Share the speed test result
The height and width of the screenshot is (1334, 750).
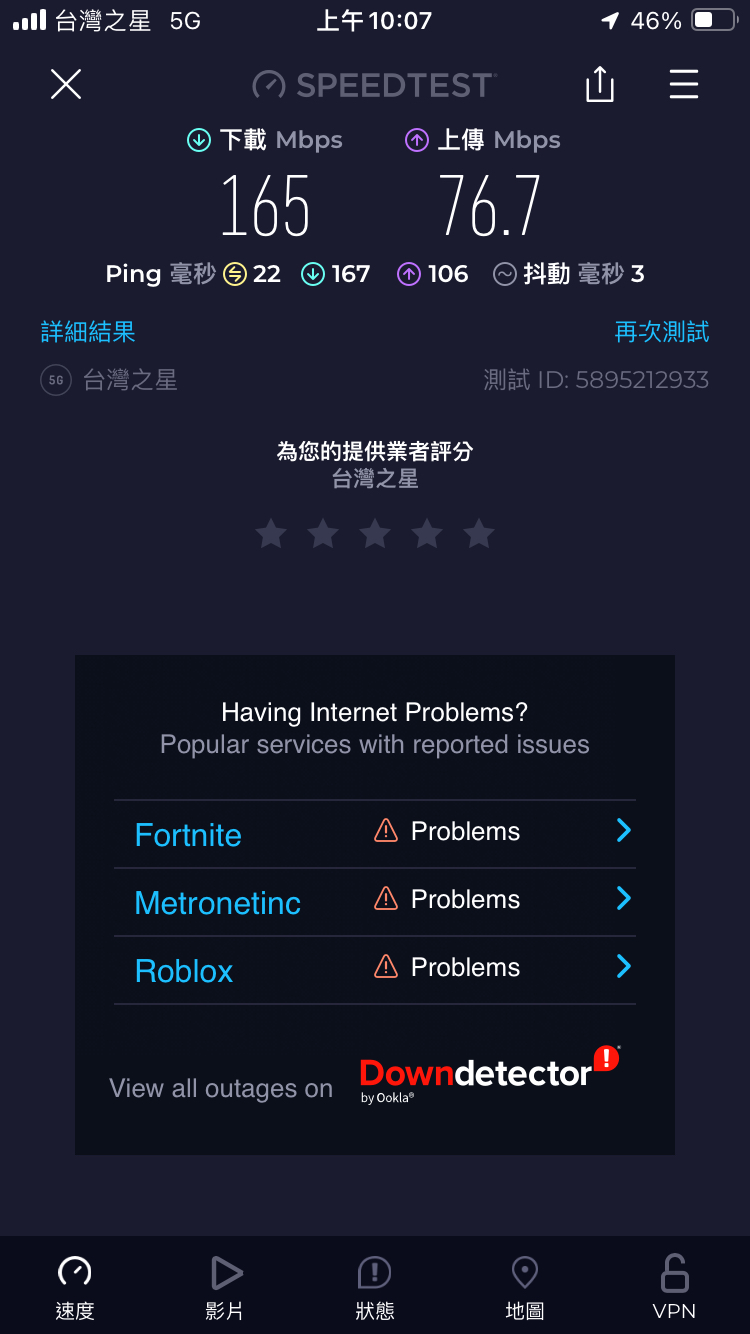point(599,85)
